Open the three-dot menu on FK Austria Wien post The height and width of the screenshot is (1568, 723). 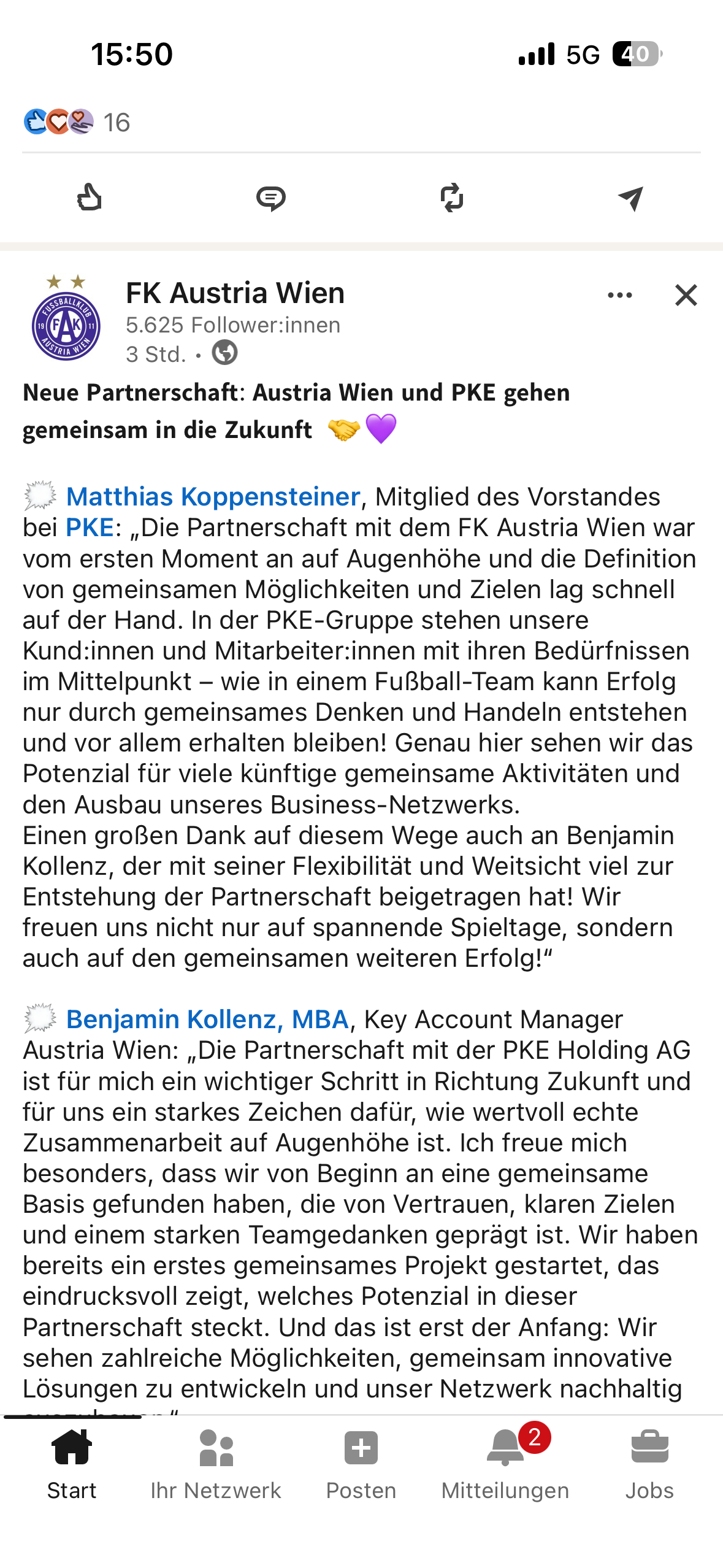[619, 295]
